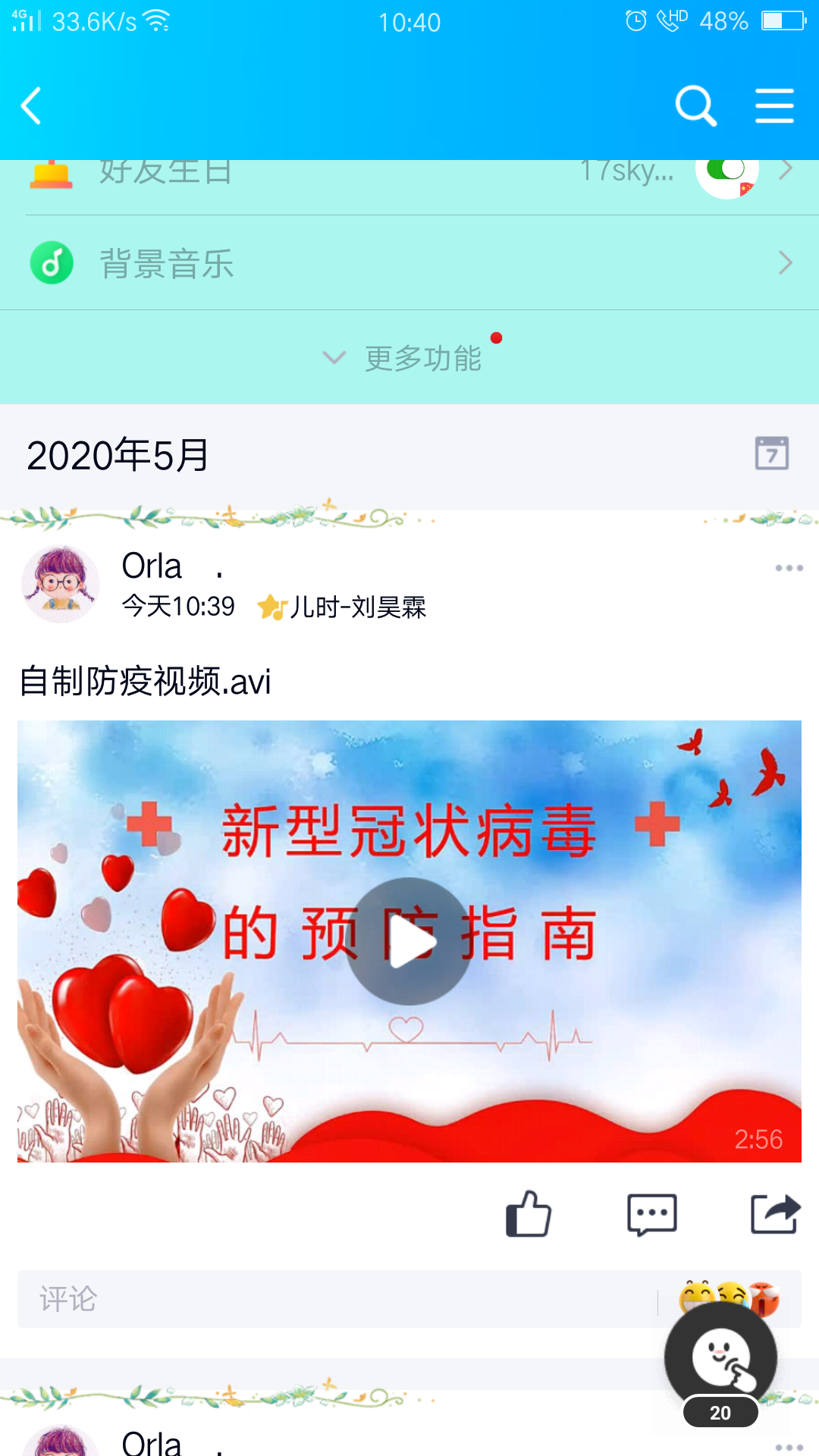
Task: Go back using the top-left arrow
Action: [32, 105]
